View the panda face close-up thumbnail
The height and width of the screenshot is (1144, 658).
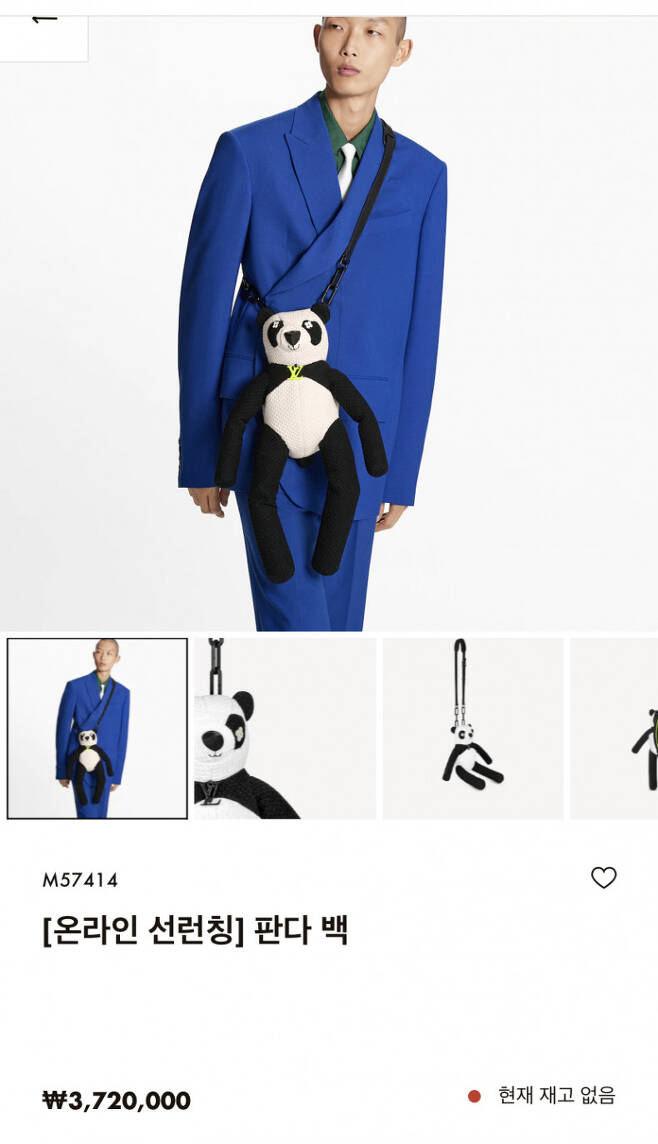click(x=285, y=728)
